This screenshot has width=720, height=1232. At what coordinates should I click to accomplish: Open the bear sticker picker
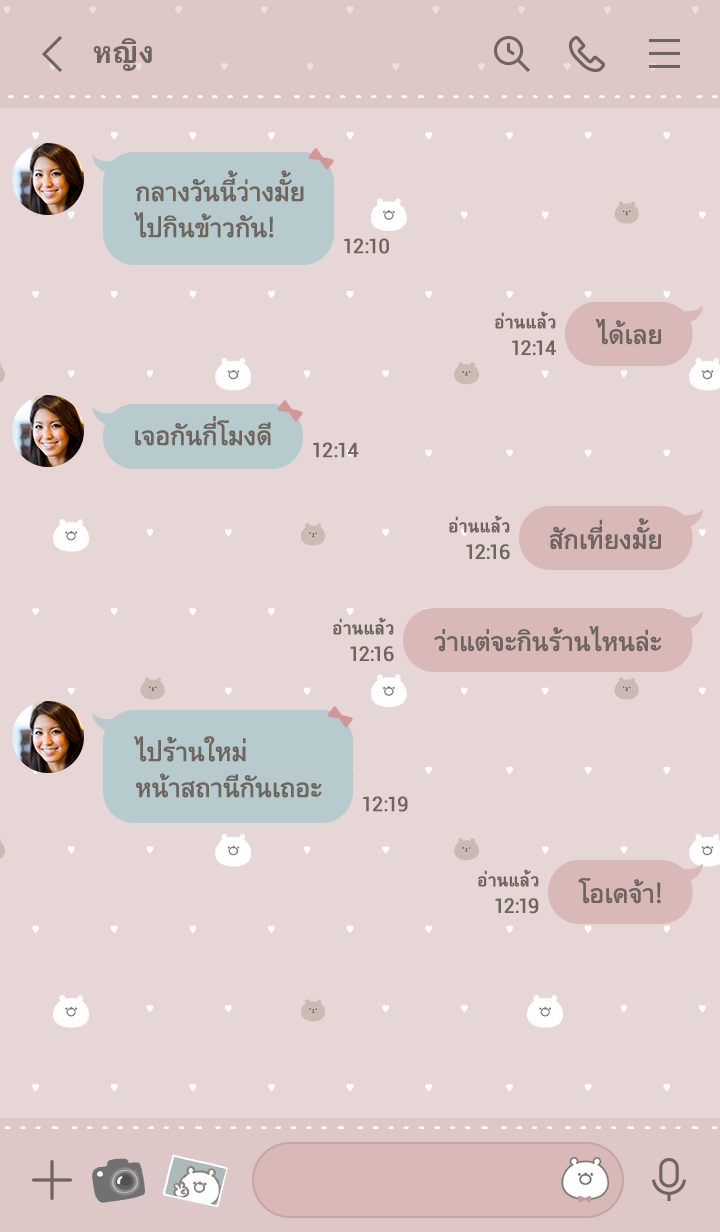coord(585,1180)
